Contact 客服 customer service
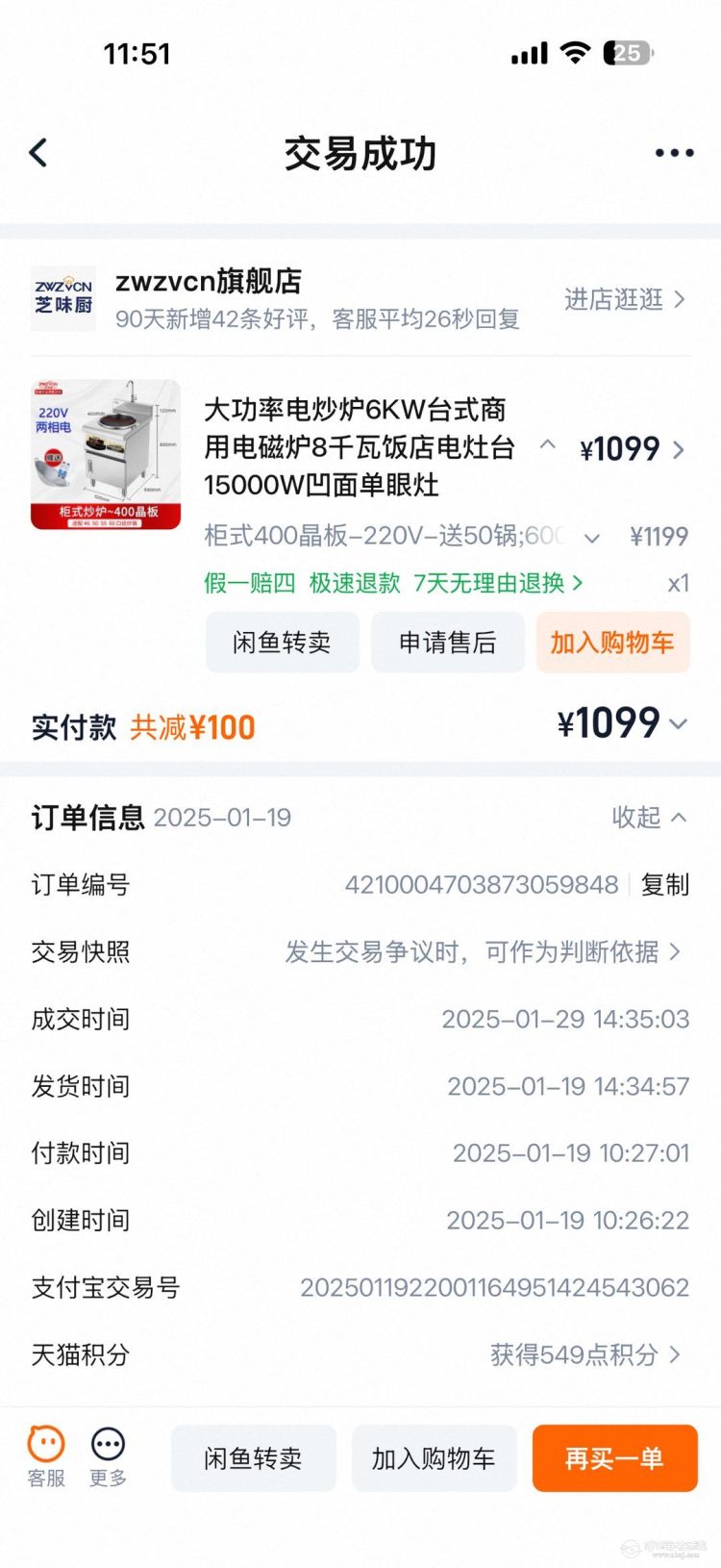 (x=46, y=1456)
